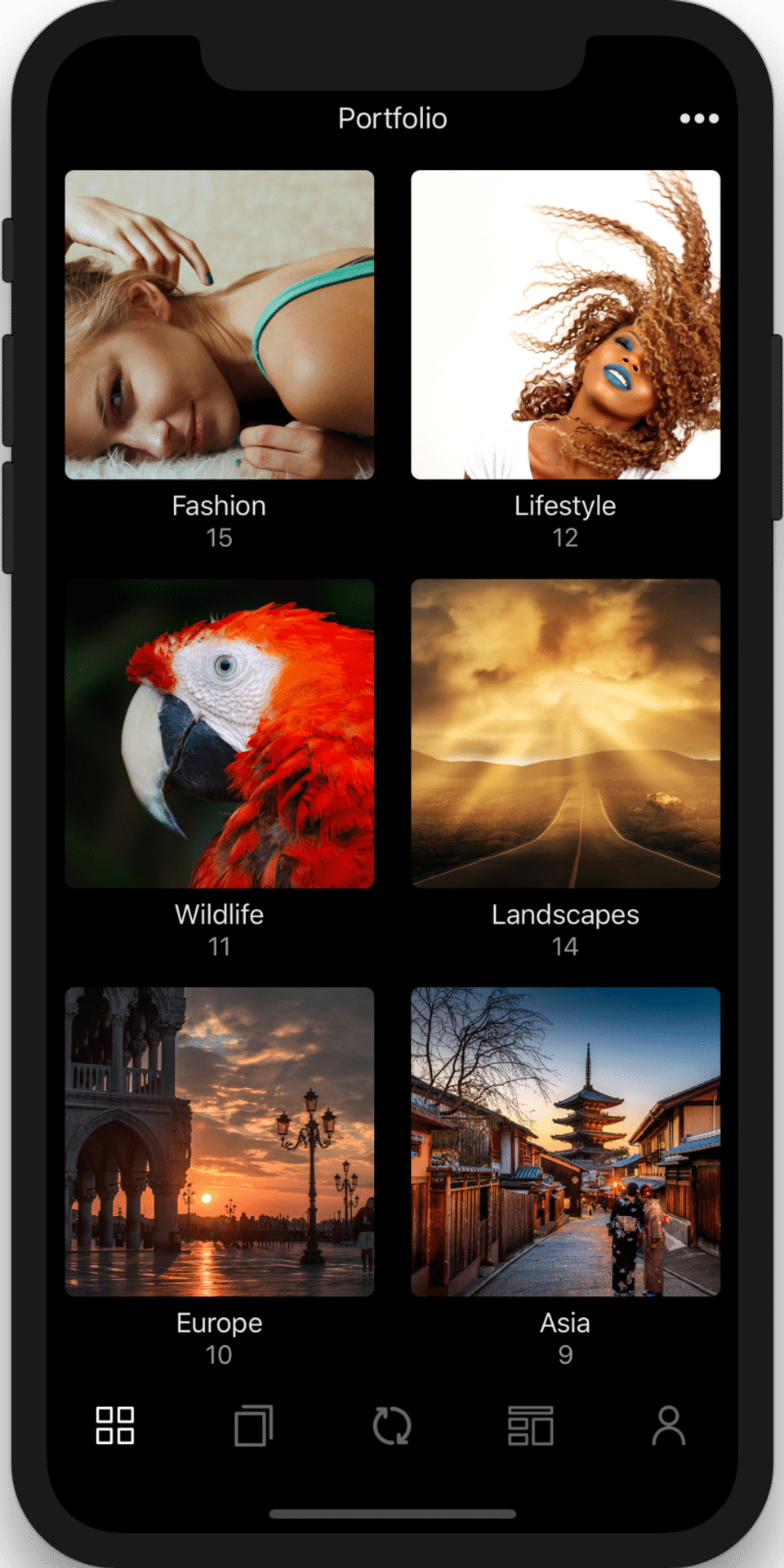View the Wildlife album
This screenshot has height=1568, width=784.
[x=220, y=733]
